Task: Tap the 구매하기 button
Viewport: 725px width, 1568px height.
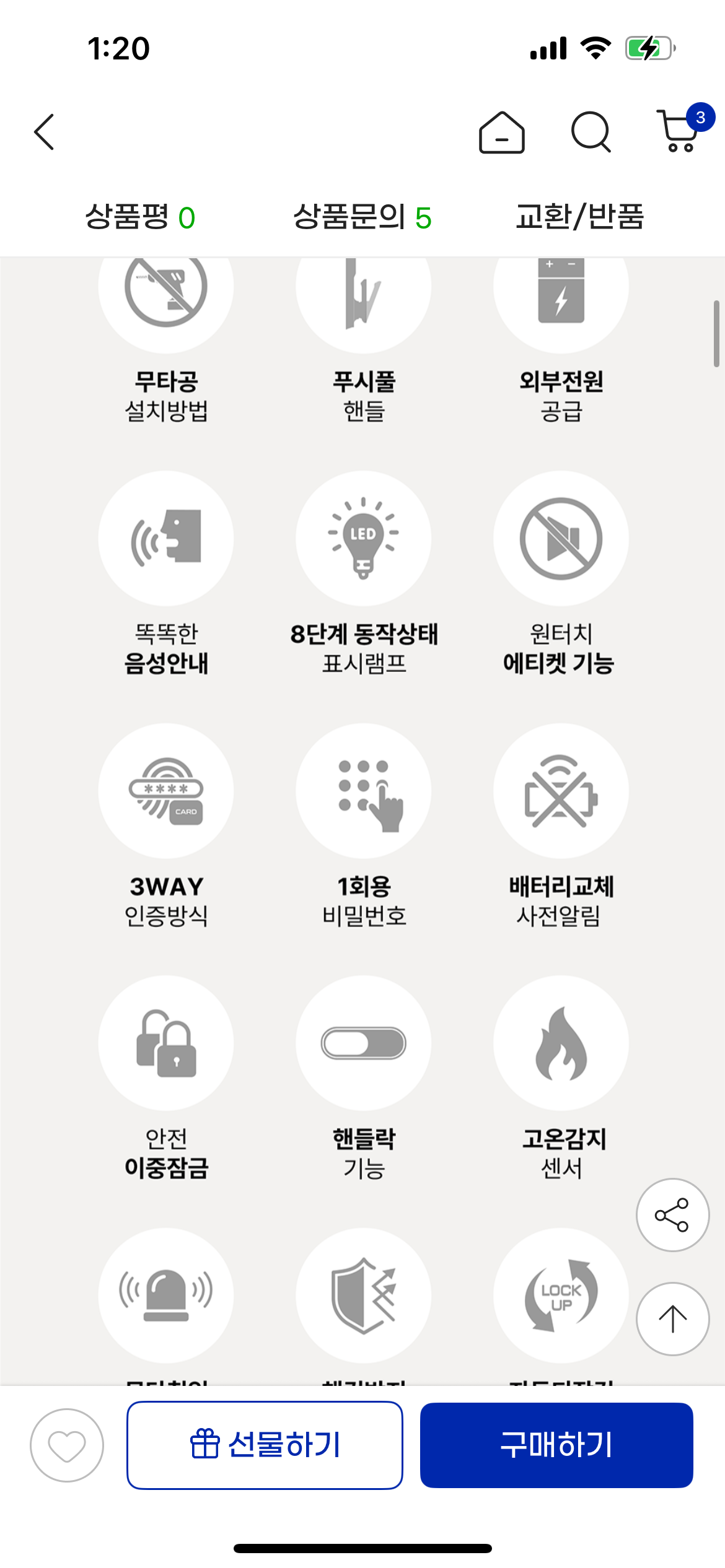Action: coord(556,1445)
